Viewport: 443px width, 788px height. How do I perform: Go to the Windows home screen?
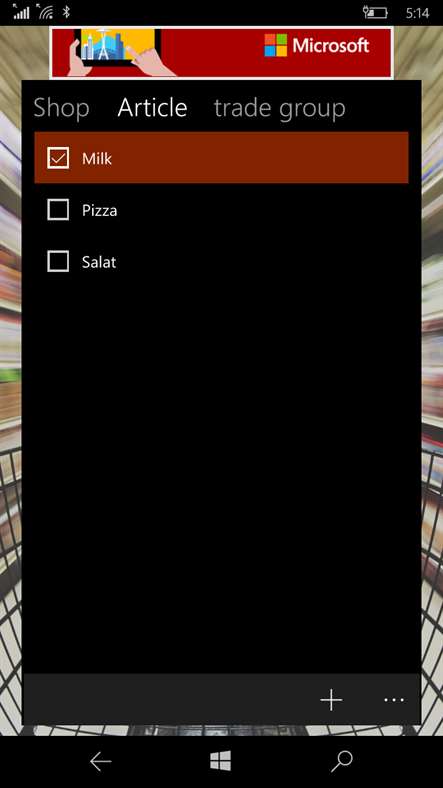[221, 761]
